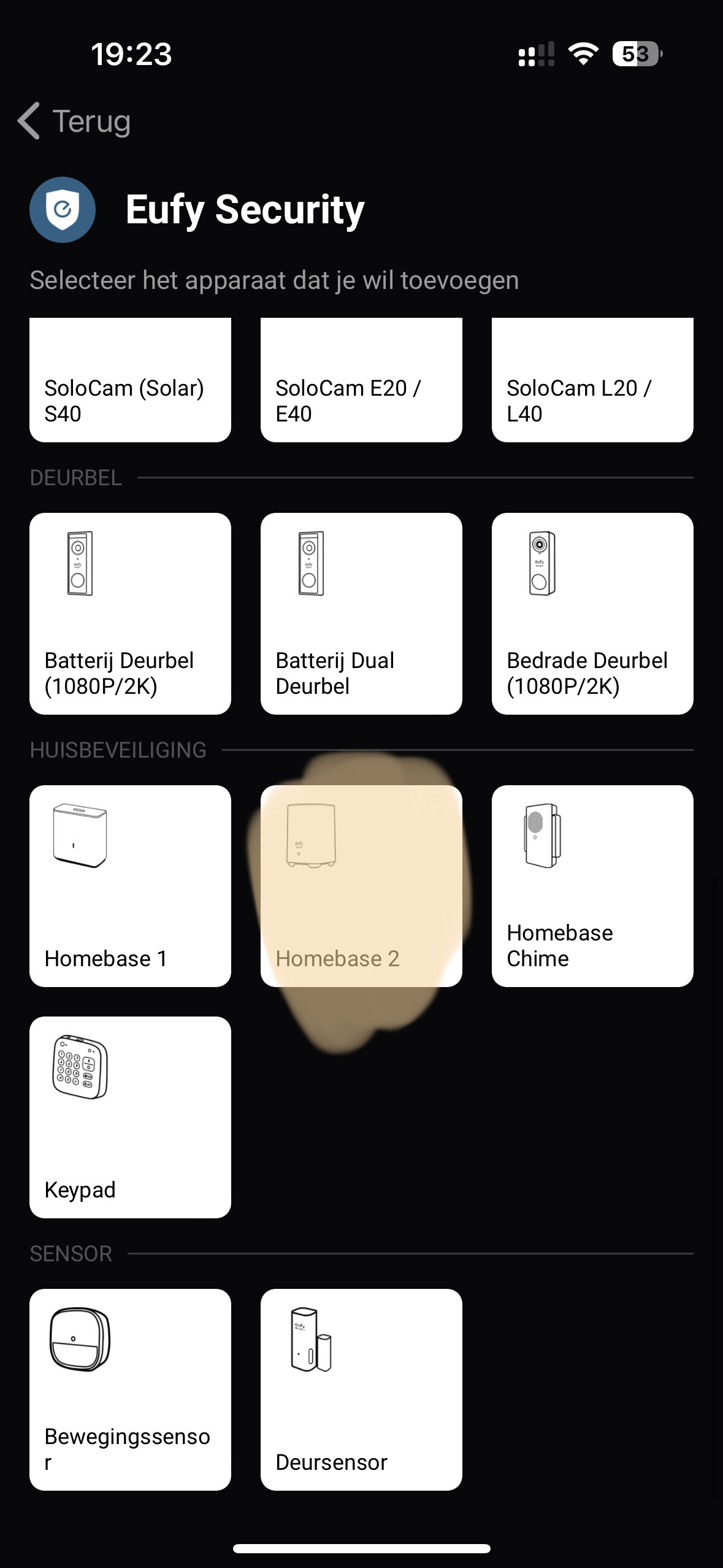Select Batterij Deurbel (1080P/2K)
This screenshot has height=1568, width=723.
point(130,613)
